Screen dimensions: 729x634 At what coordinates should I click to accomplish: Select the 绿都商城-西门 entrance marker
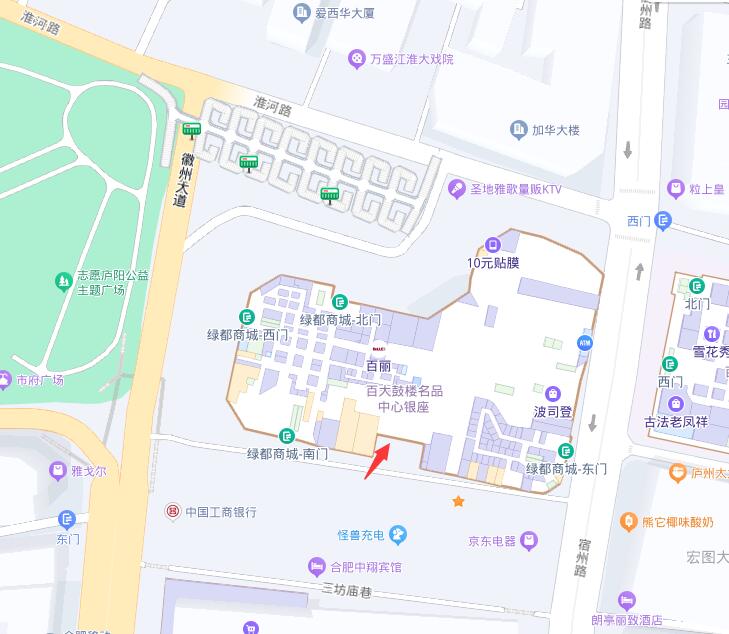click(x=247, y=317)
